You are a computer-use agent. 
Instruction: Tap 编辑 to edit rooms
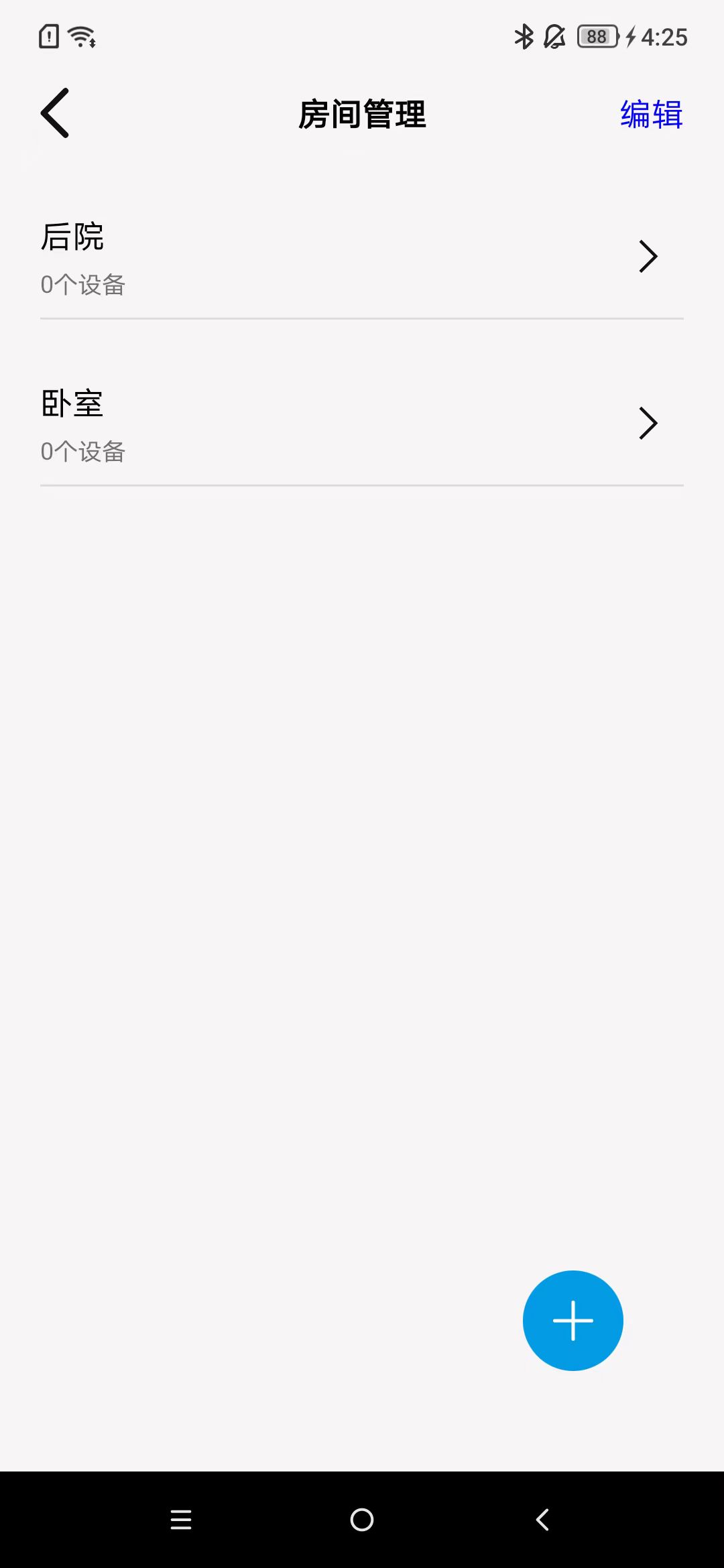650,115
